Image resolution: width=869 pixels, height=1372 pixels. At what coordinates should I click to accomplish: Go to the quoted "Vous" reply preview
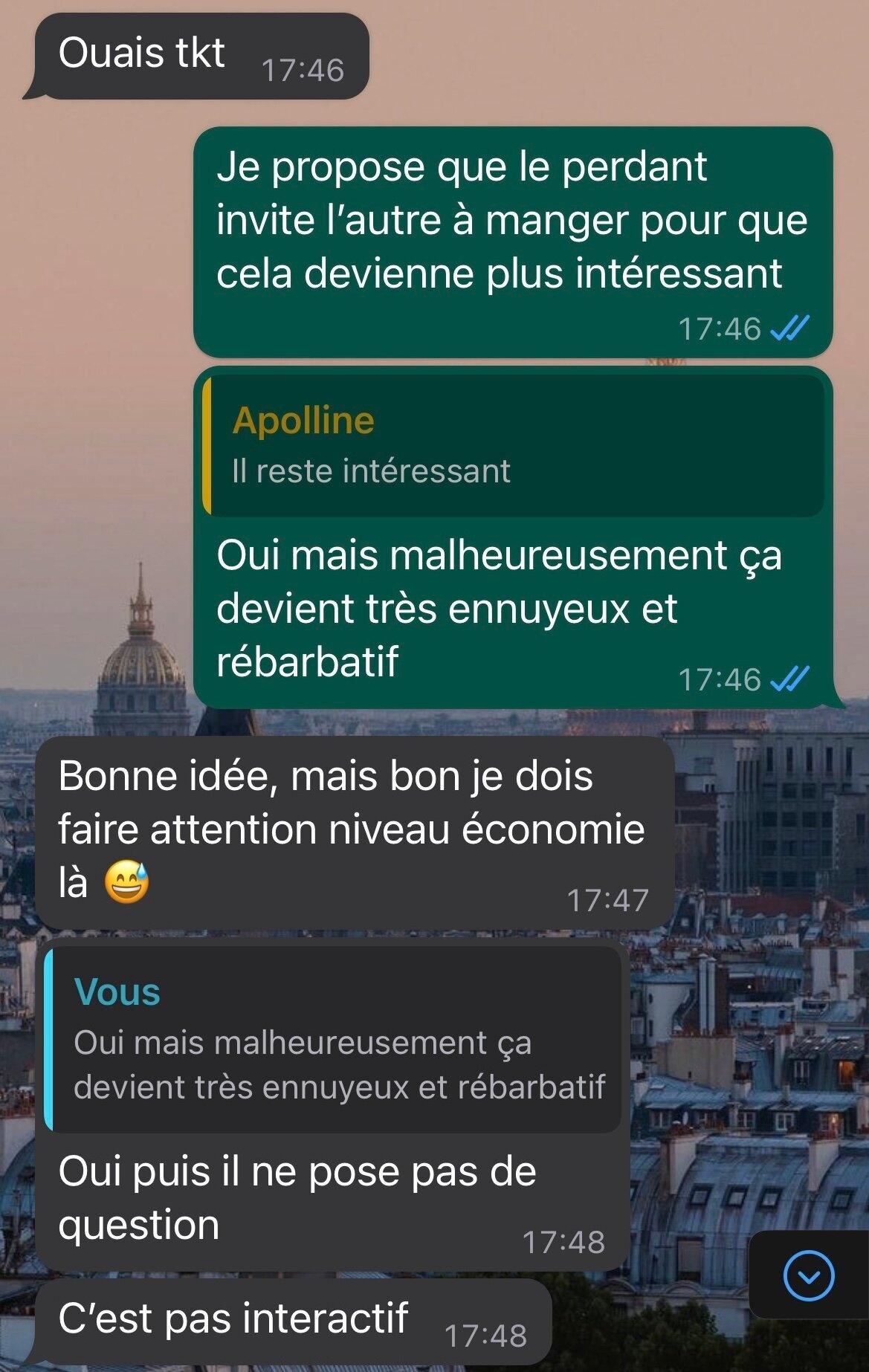[332, 1039]
